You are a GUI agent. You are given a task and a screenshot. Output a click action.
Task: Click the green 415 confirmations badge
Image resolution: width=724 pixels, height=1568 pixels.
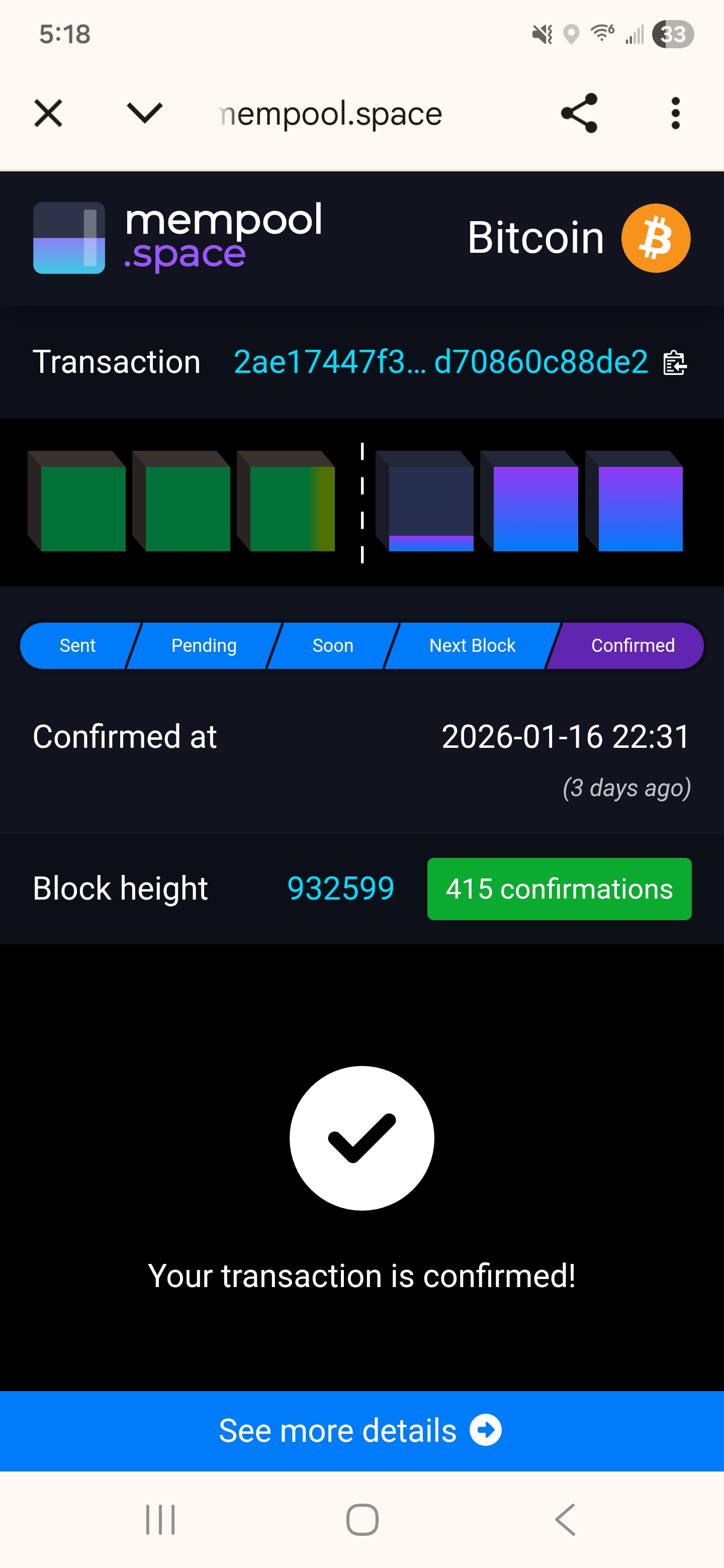(559, 889)
